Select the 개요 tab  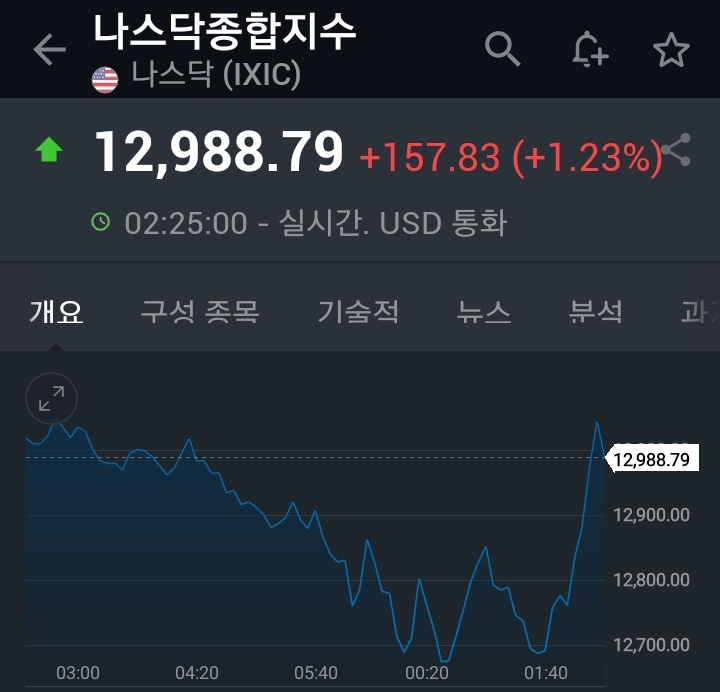click(x=56, y=311)
